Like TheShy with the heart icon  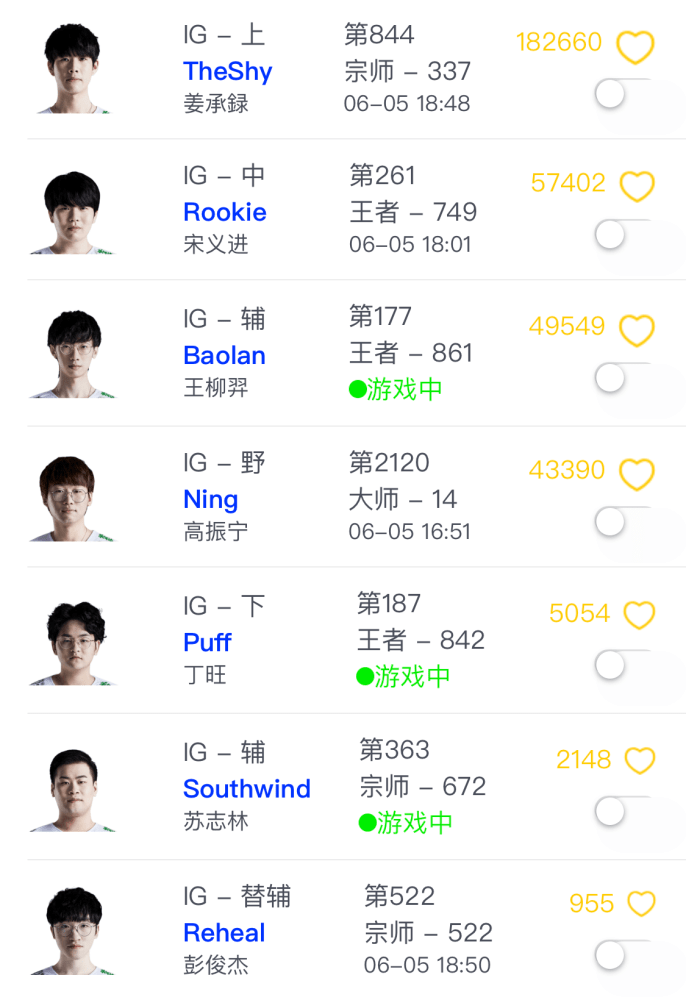[x=635, y=46]
